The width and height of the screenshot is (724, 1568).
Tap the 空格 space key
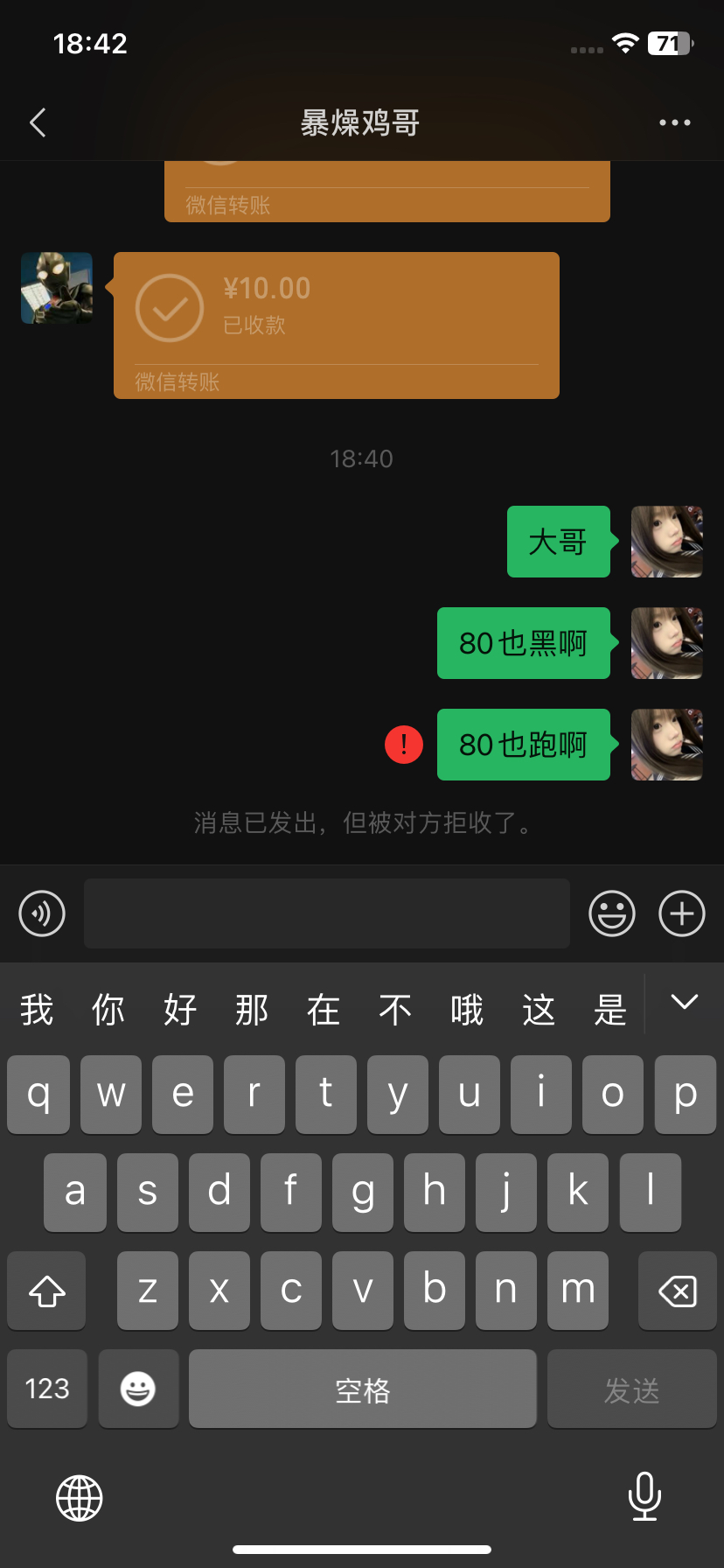pos(362,1389)
